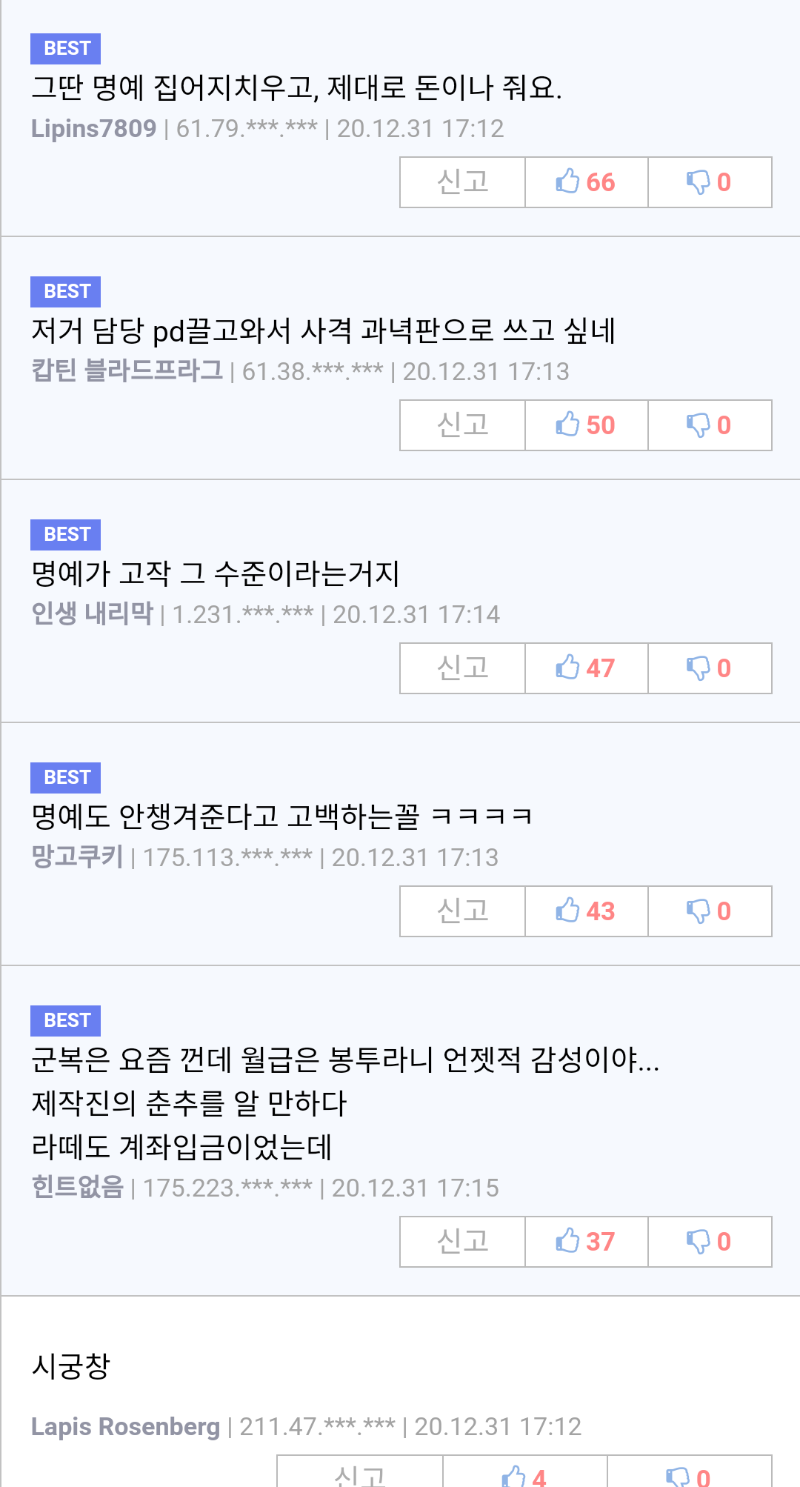
Task: Open Lipins7809's user profile
Action: click(x=93, y=128)
